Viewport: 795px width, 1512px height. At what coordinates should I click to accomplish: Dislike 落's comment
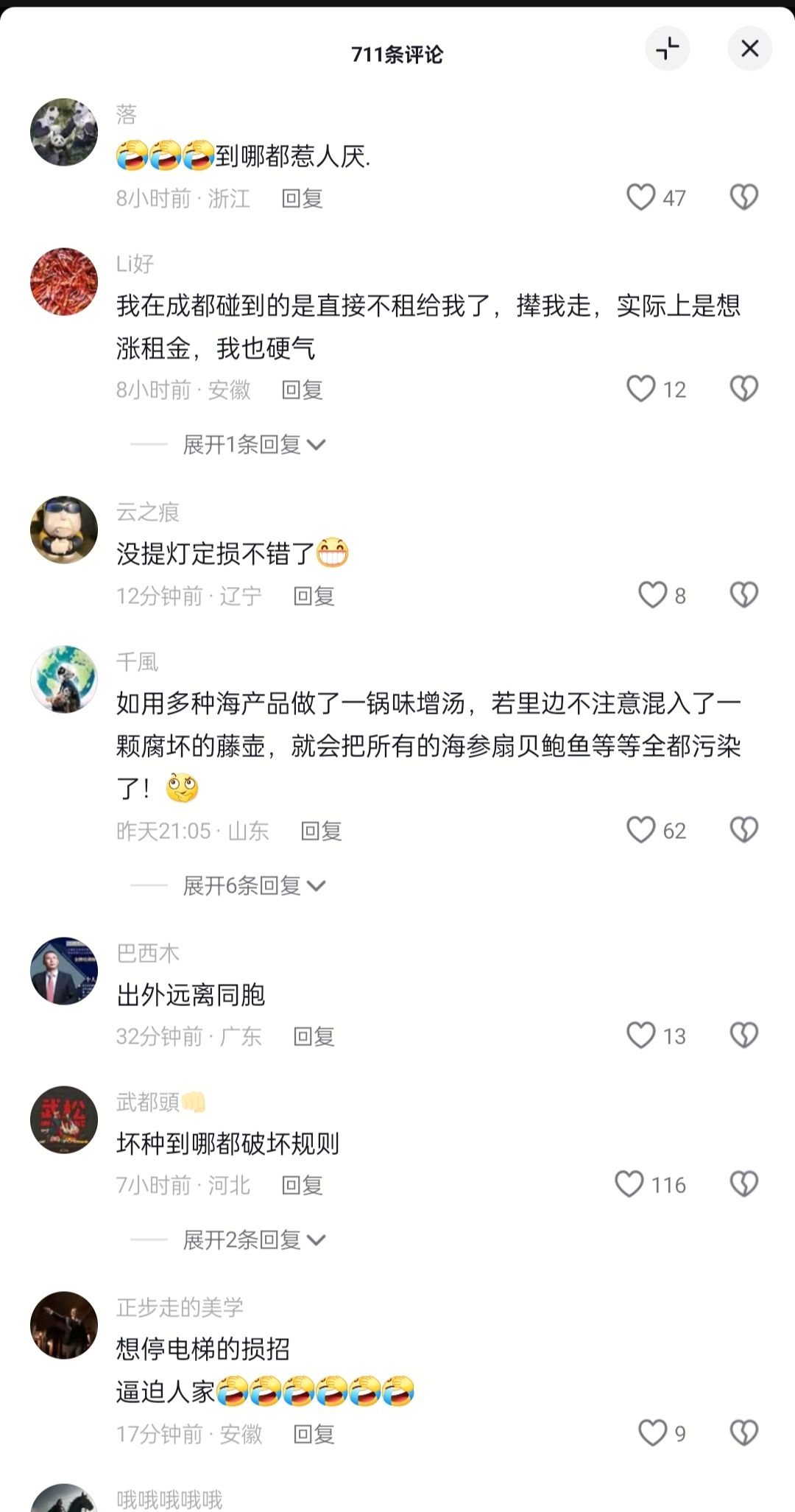click(x=743, y=197)
